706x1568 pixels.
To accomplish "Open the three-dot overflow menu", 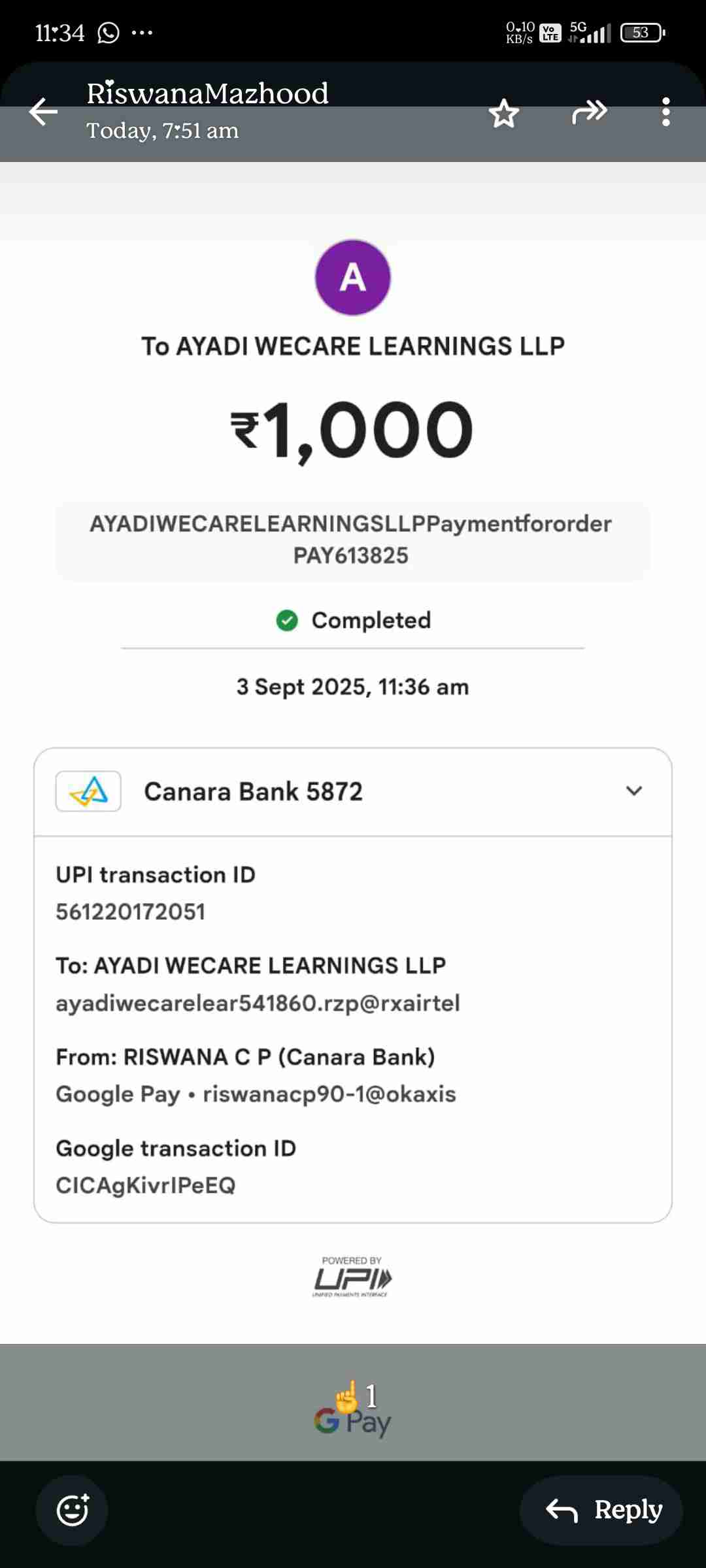I will [x=665, y=112].
